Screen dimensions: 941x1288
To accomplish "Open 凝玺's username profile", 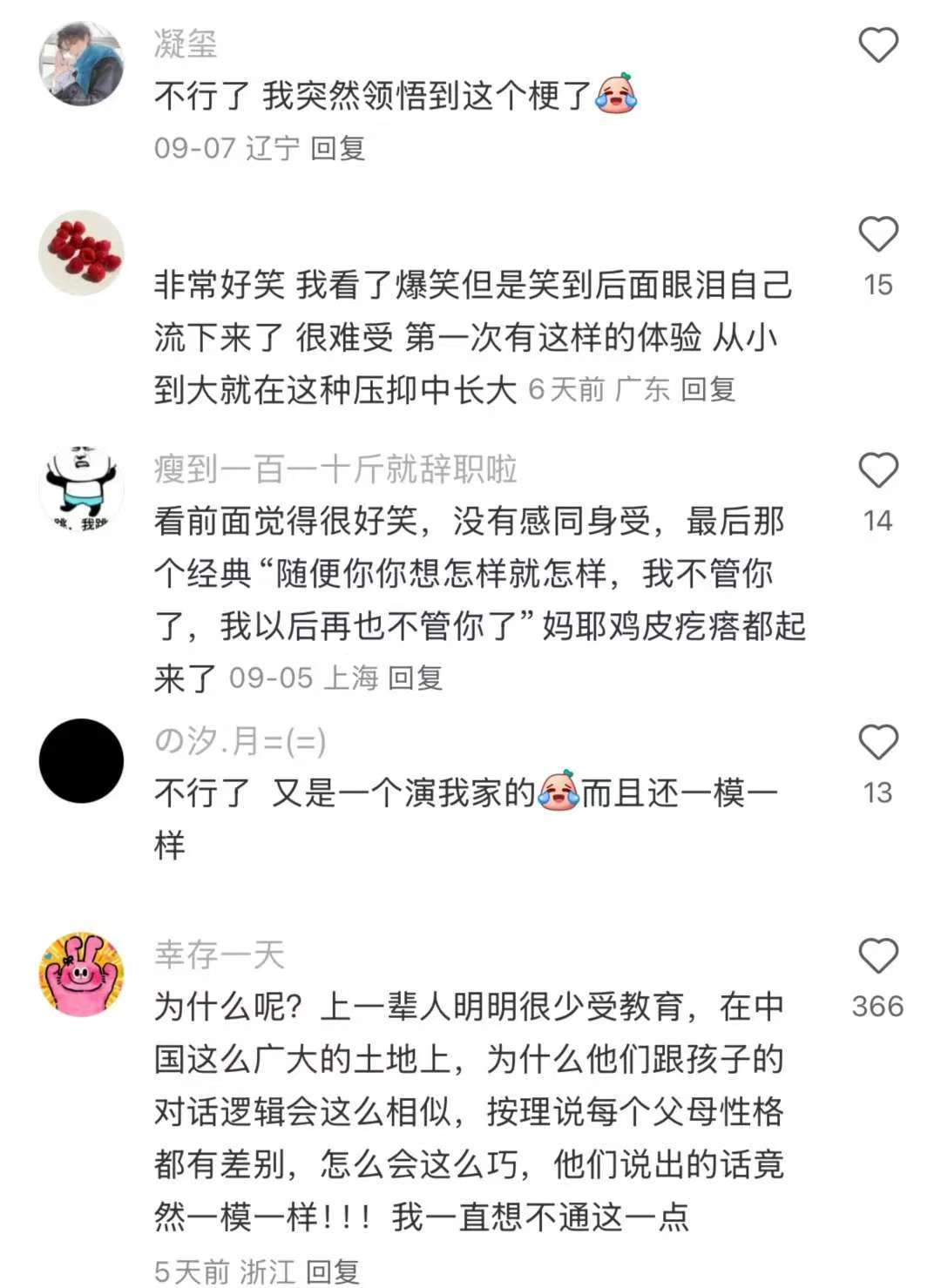I will pyautogui.click(x=185, y=44).
